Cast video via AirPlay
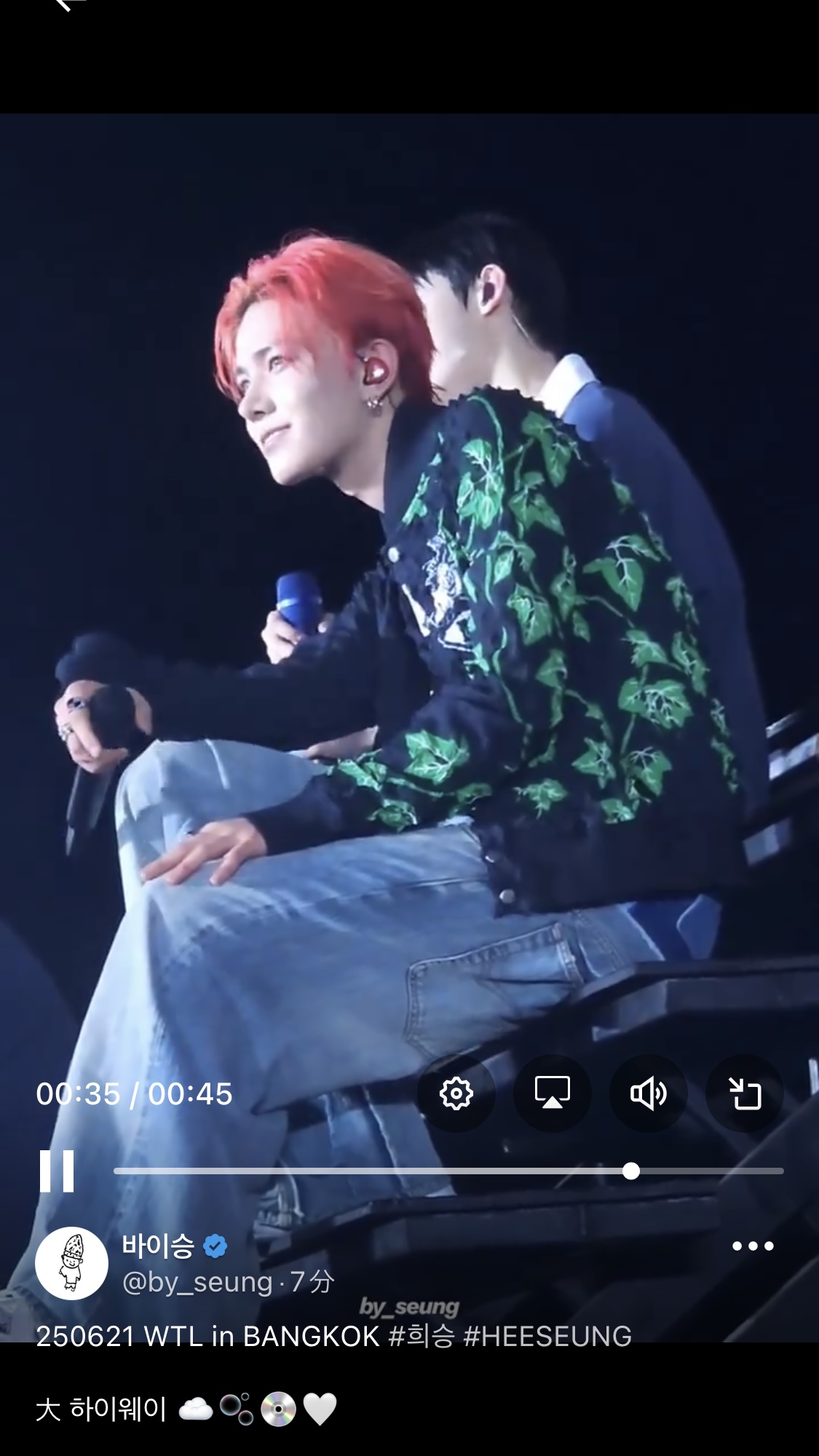819x1456 pixels. coord(553,1093)
